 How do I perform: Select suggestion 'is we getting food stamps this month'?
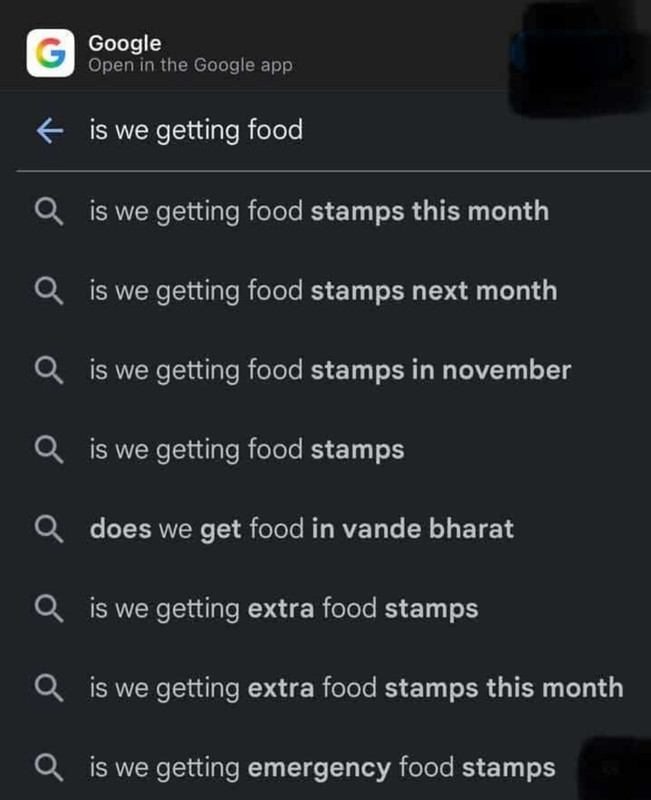pos(319,211)
